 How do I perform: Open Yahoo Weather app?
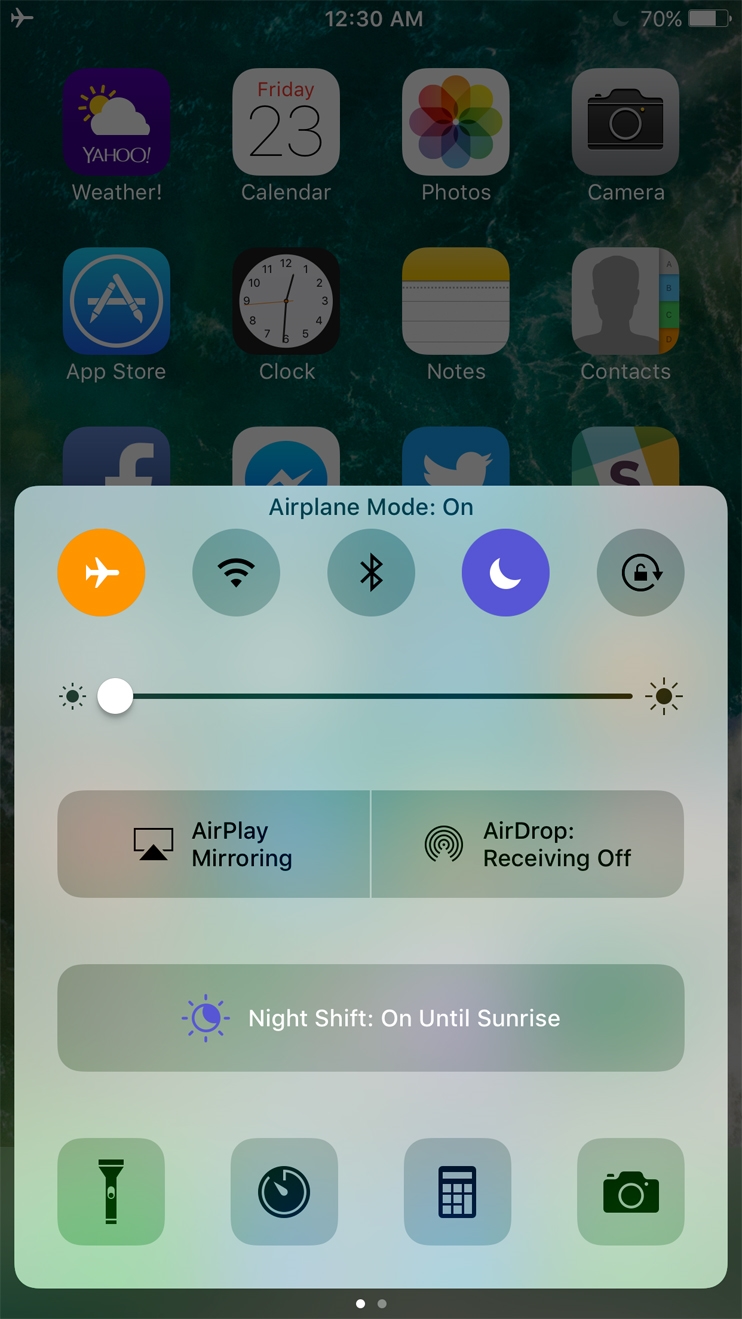(x=116, y=122)
